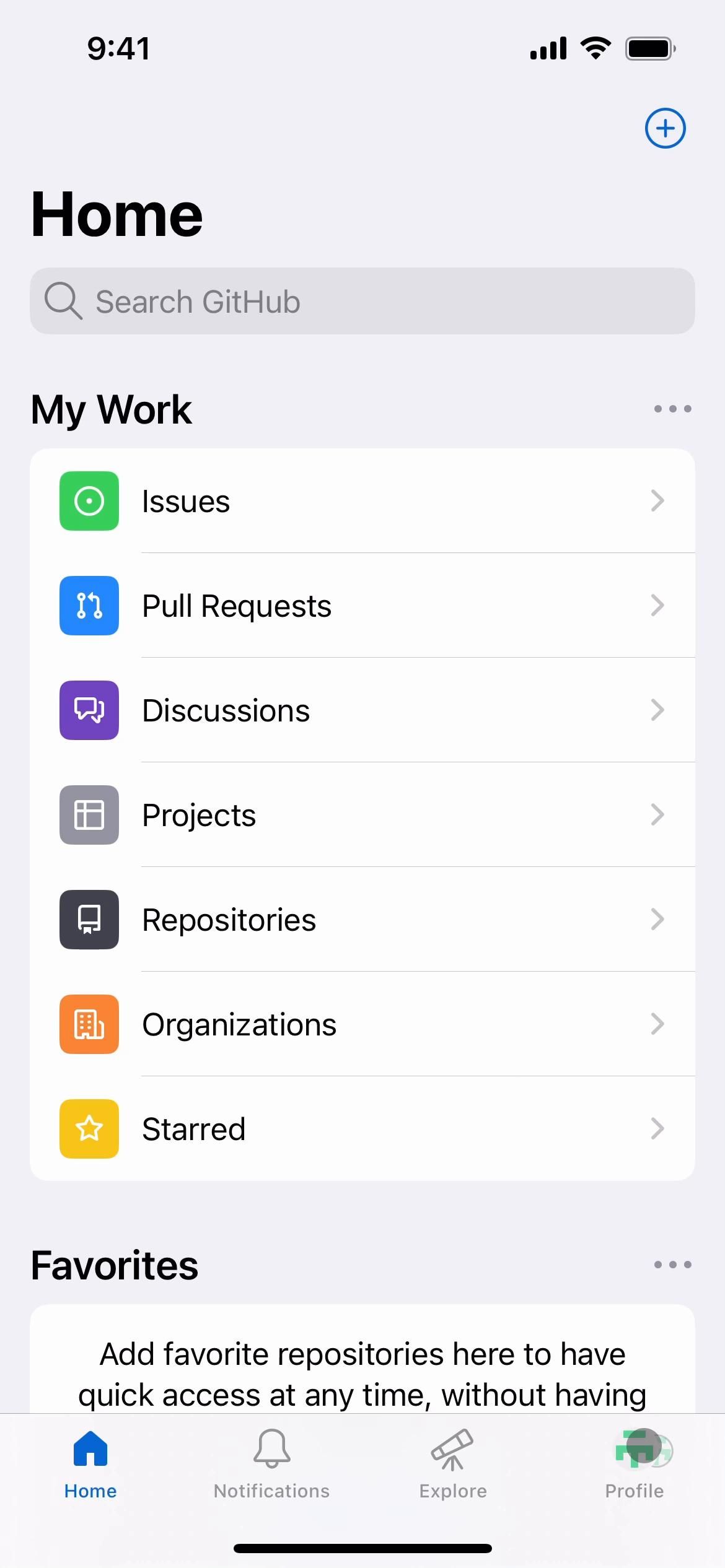Browse my Repositories
The height and width of the screenshot is (1568, 725).
362,920
